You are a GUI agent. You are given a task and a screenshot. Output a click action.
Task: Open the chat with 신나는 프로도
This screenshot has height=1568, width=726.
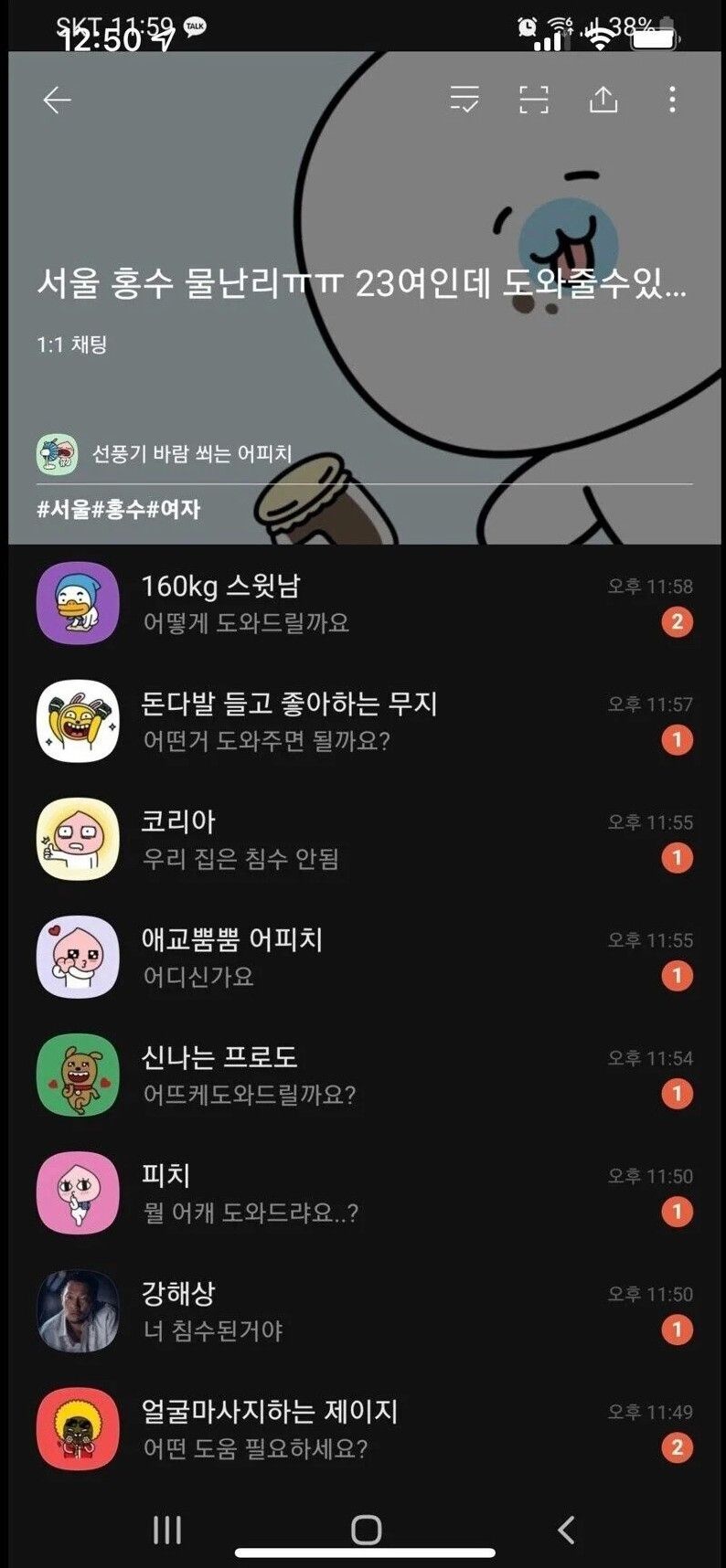(x=366, y=1075)
